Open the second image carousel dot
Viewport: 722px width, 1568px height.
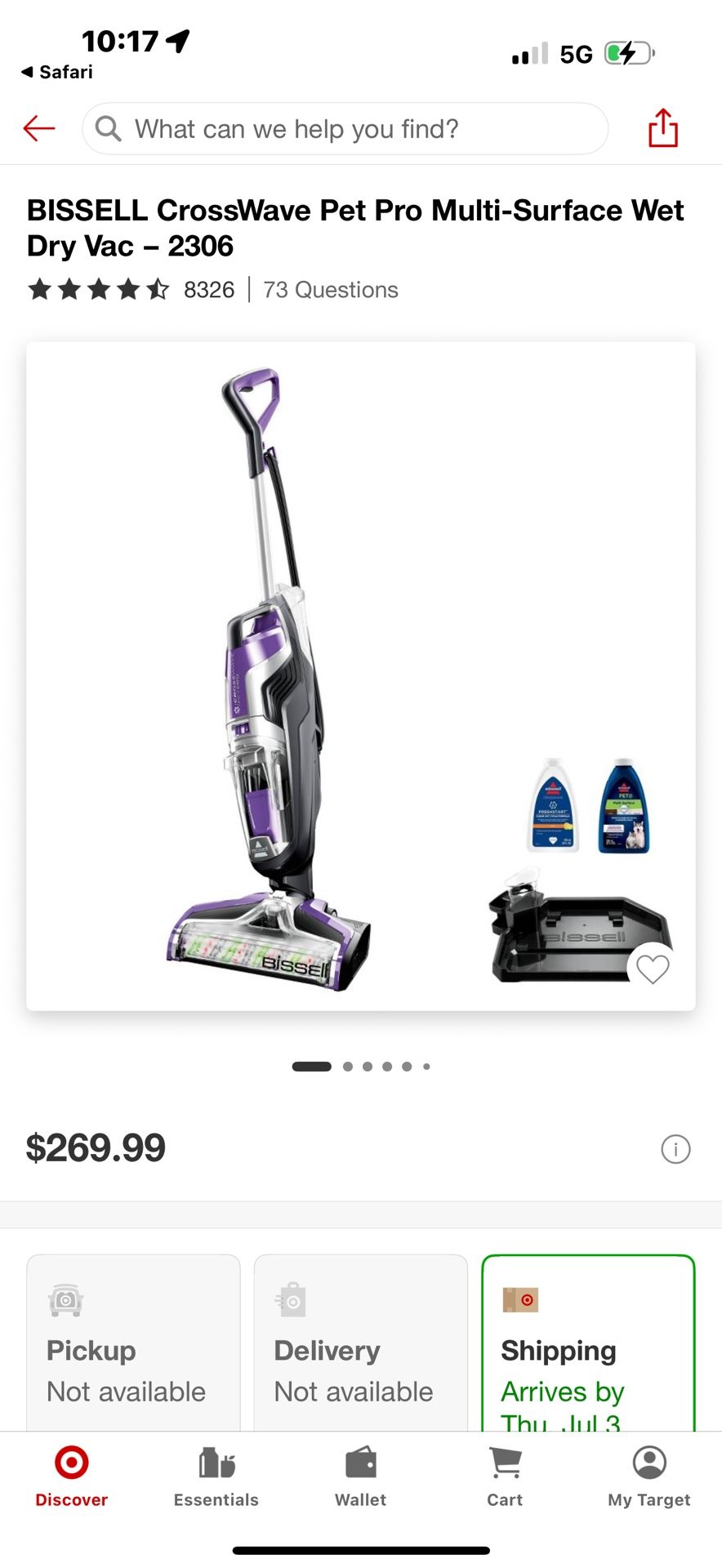[347, 1066]
